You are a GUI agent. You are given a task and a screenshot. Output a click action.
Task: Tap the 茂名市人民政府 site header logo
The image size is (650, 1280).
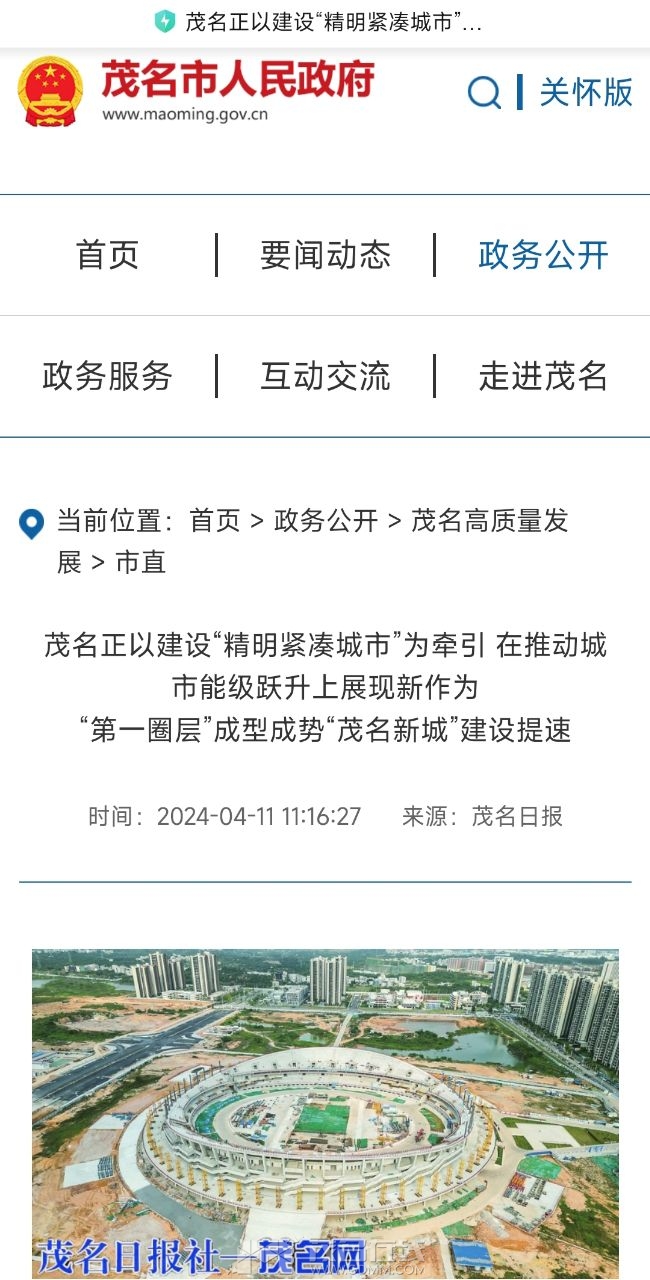click(198, 90)
